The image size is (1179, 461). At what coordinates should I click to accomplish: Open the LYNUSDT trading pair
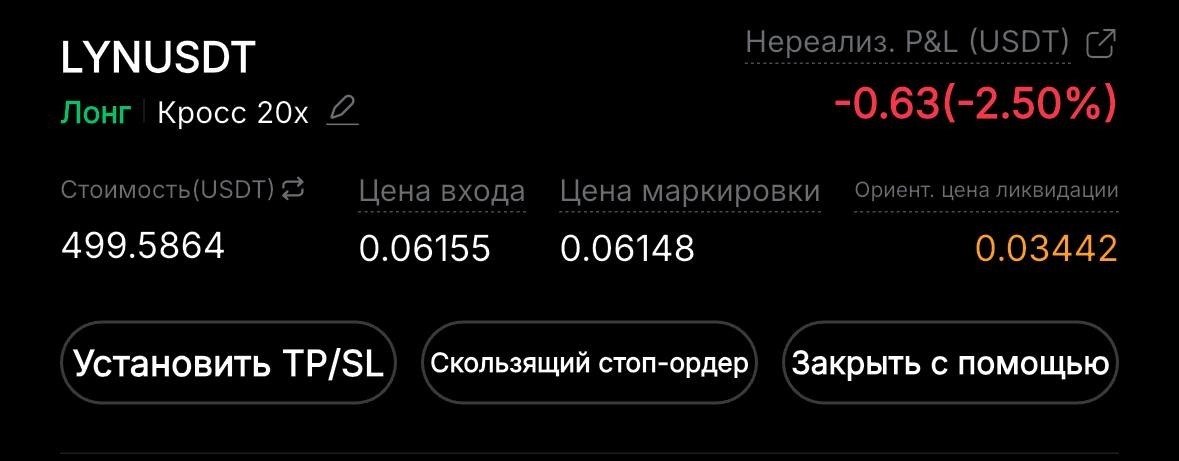coord(158,59)
